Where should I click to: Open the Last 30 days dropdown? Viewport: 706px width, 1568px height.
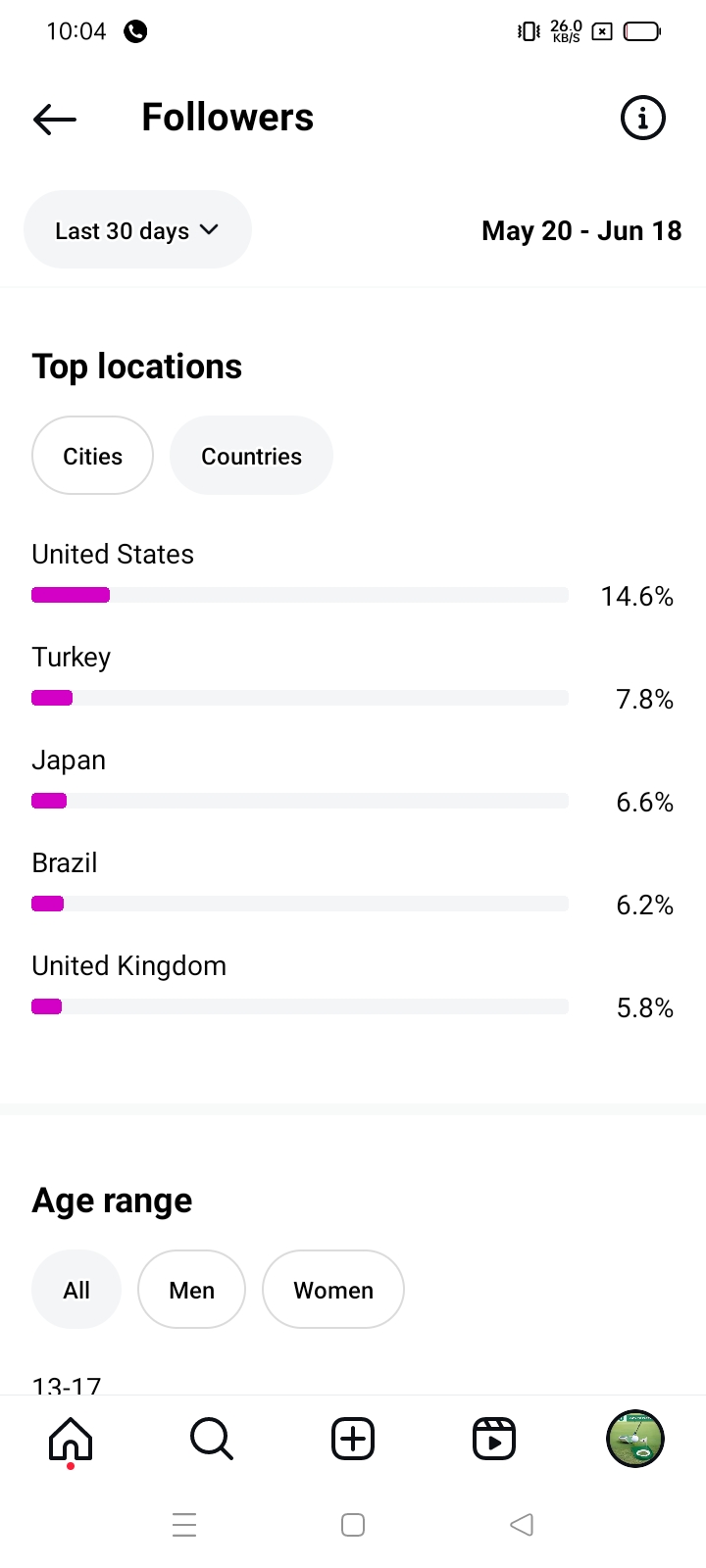(x=137, y=229)
